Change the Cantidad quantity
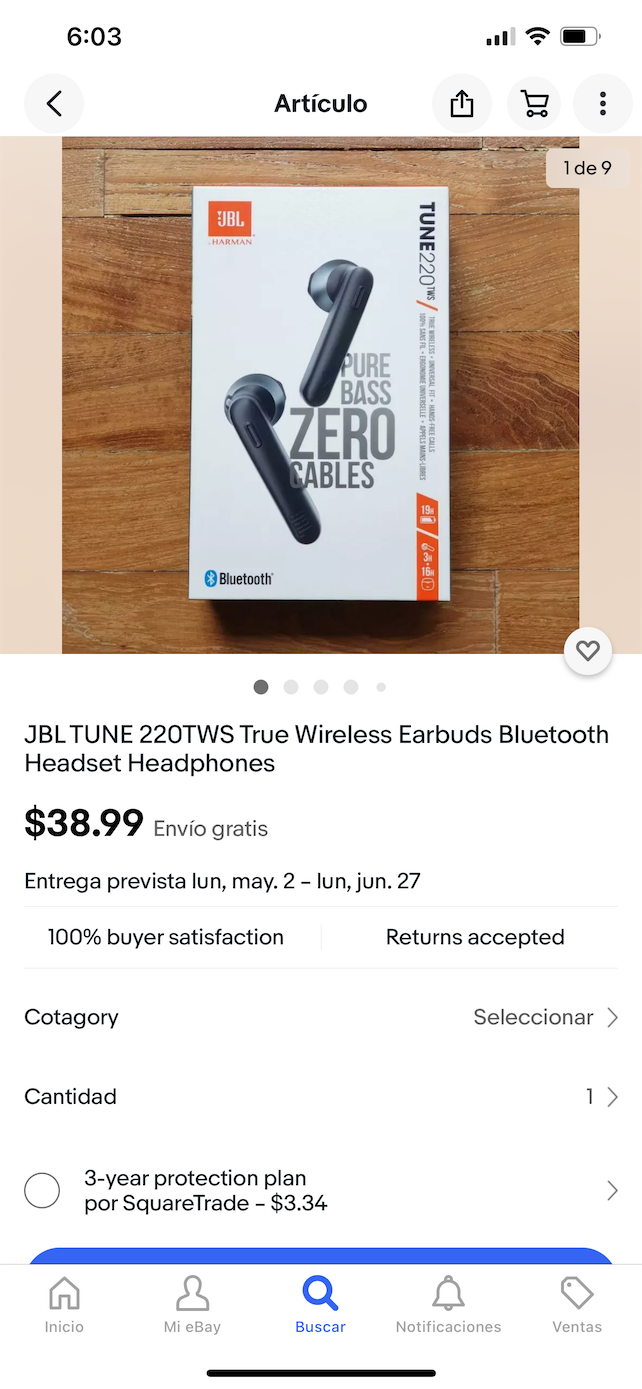The height and width of the screenshot is (1389, 642). [x=320, y=1097]
